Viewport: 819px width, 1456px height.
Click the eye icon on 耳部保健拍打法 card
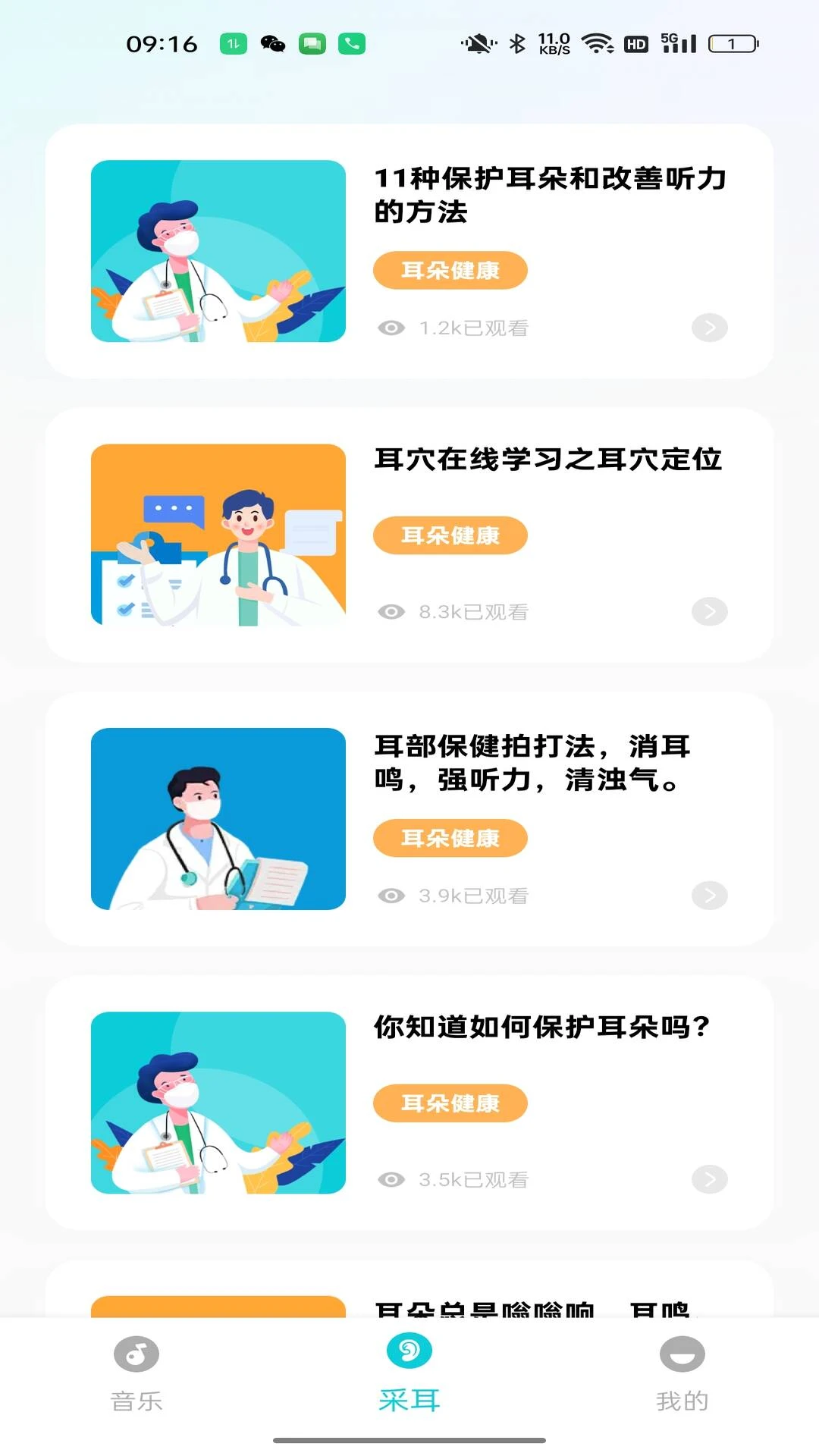pyautogui.click(x=391, y=896)
